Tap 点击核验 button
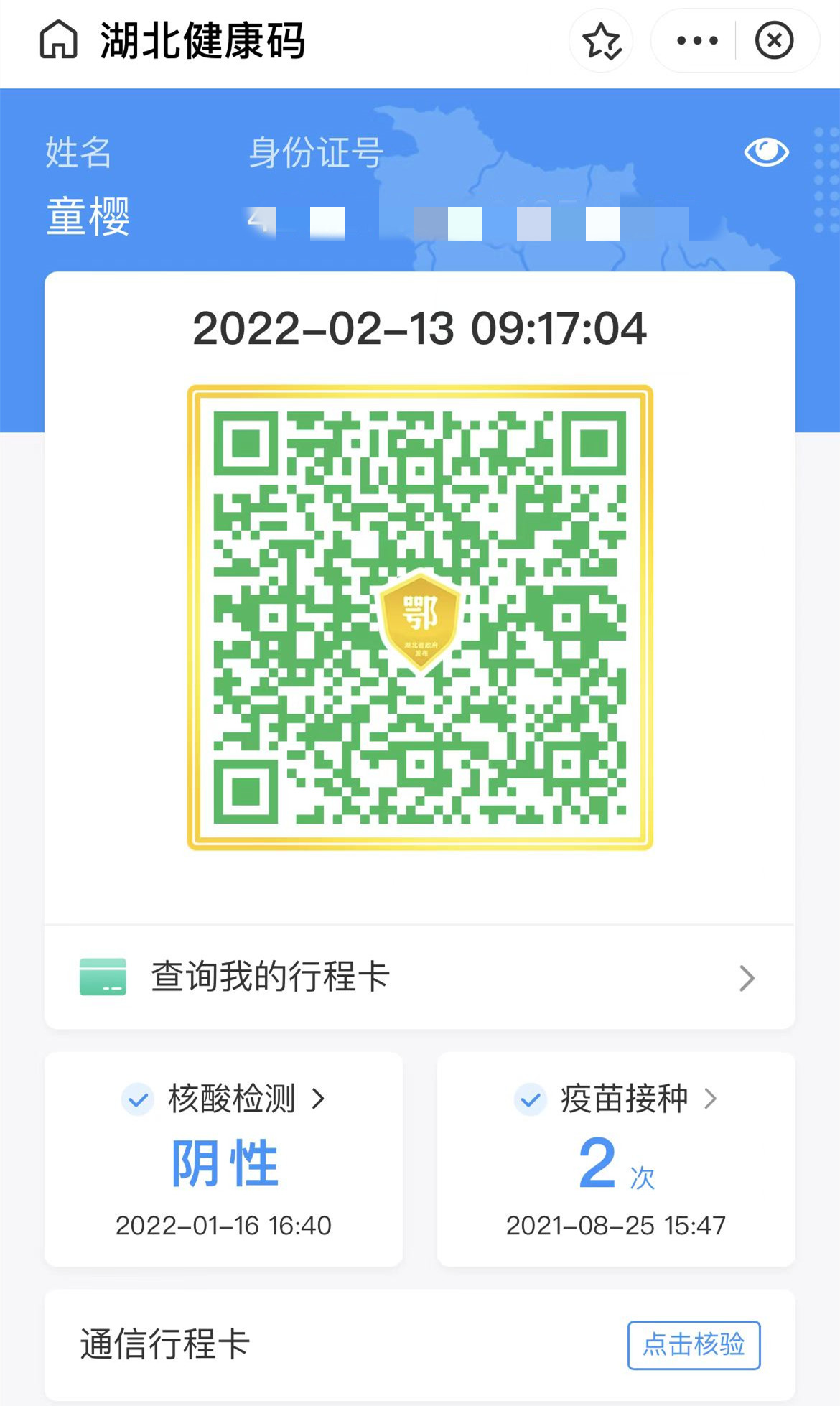 694,1345
